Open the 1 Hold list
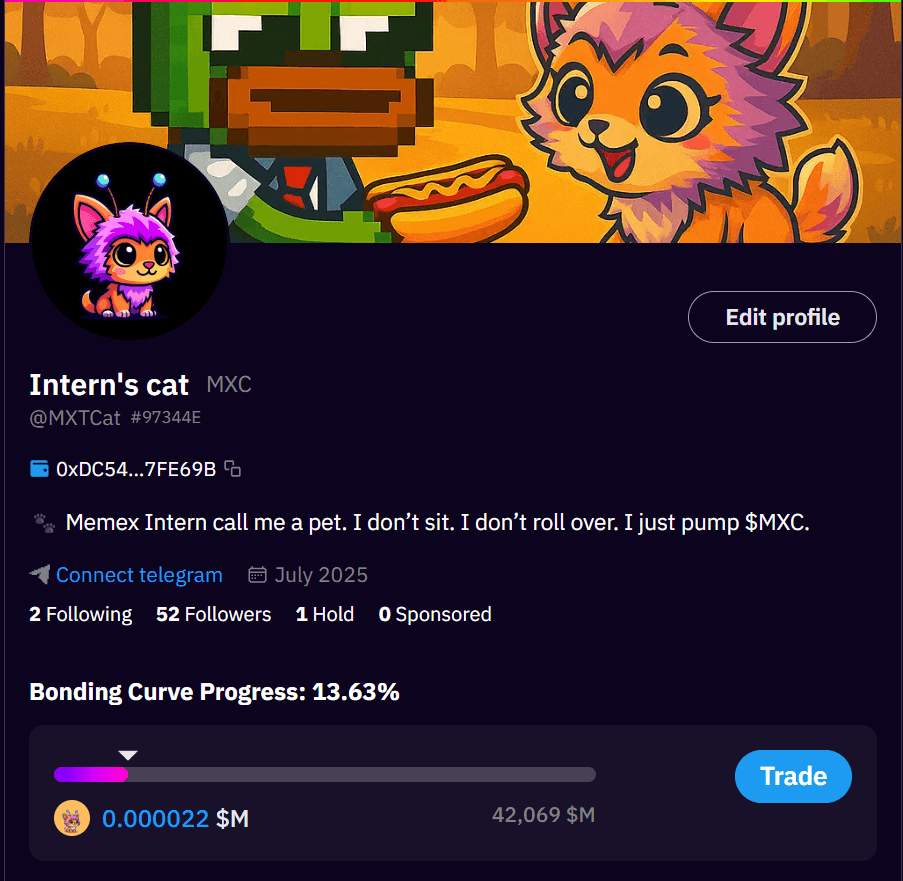This screenshot has width=903, height=881. (x=325, y=614)
